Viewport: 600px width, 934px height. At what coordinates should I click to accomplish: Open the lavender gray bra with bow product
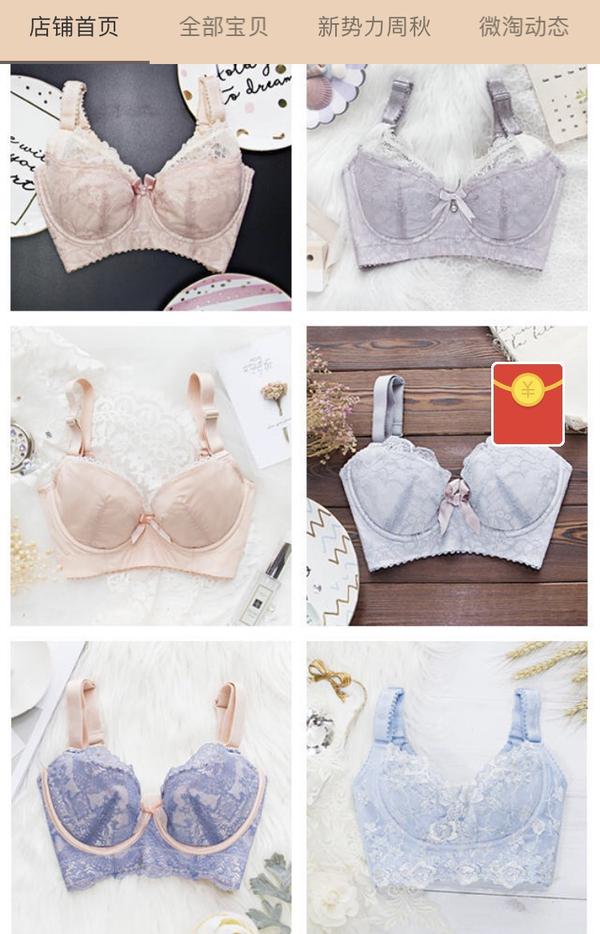pyautogui.click(x=447, y=188)
